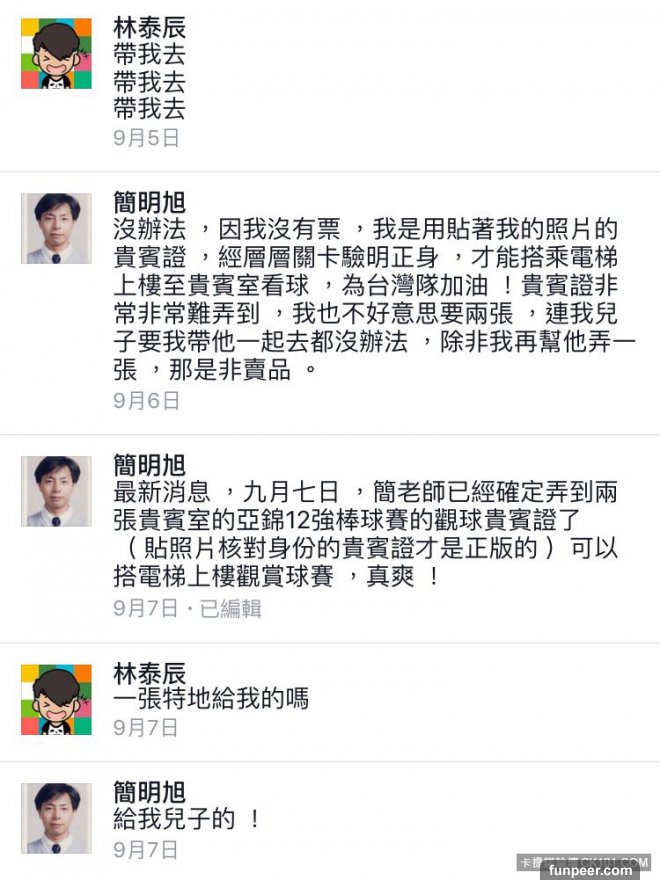
Task: Tap the name 簡明旭 above 給我兒子的
Action: (149, 793)
